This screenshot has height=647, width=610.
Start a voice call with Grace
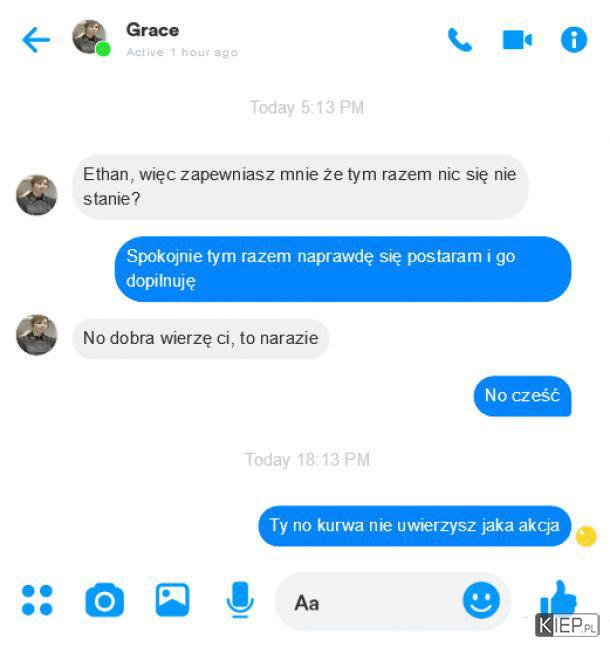tap(460, 40)
